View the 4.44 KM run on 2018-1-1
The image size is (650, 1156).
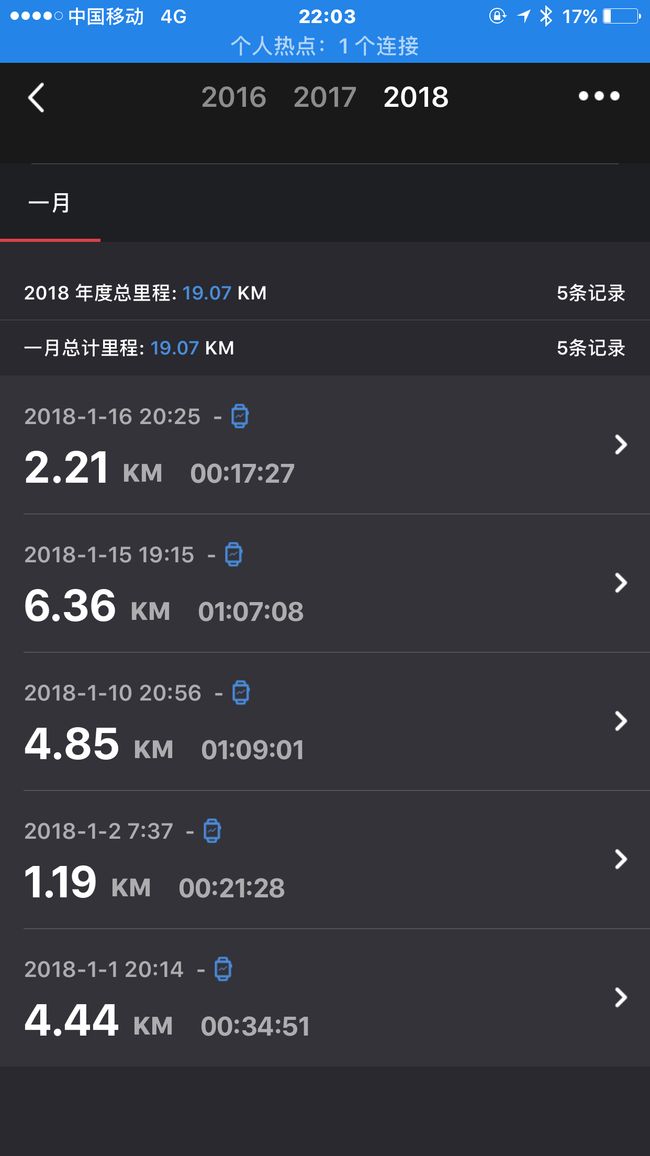325,997
